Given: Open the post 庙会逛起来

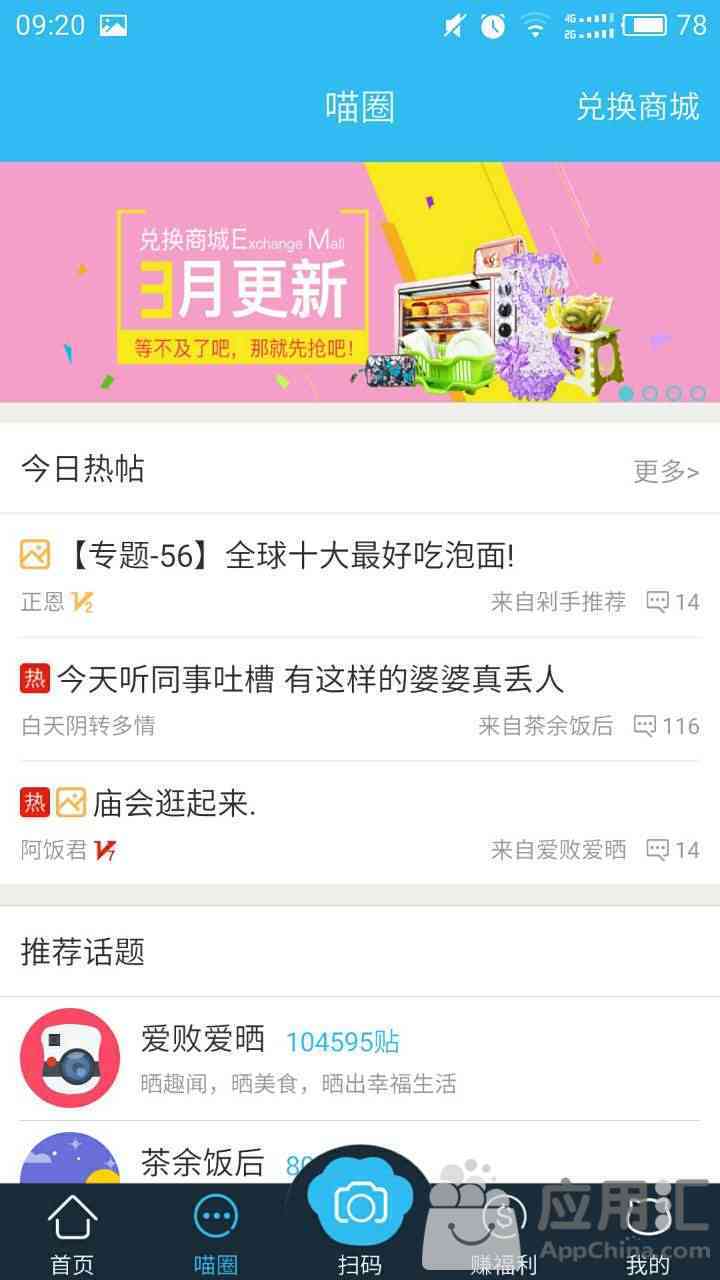Looking at the screenshot, I should [175, 803].
